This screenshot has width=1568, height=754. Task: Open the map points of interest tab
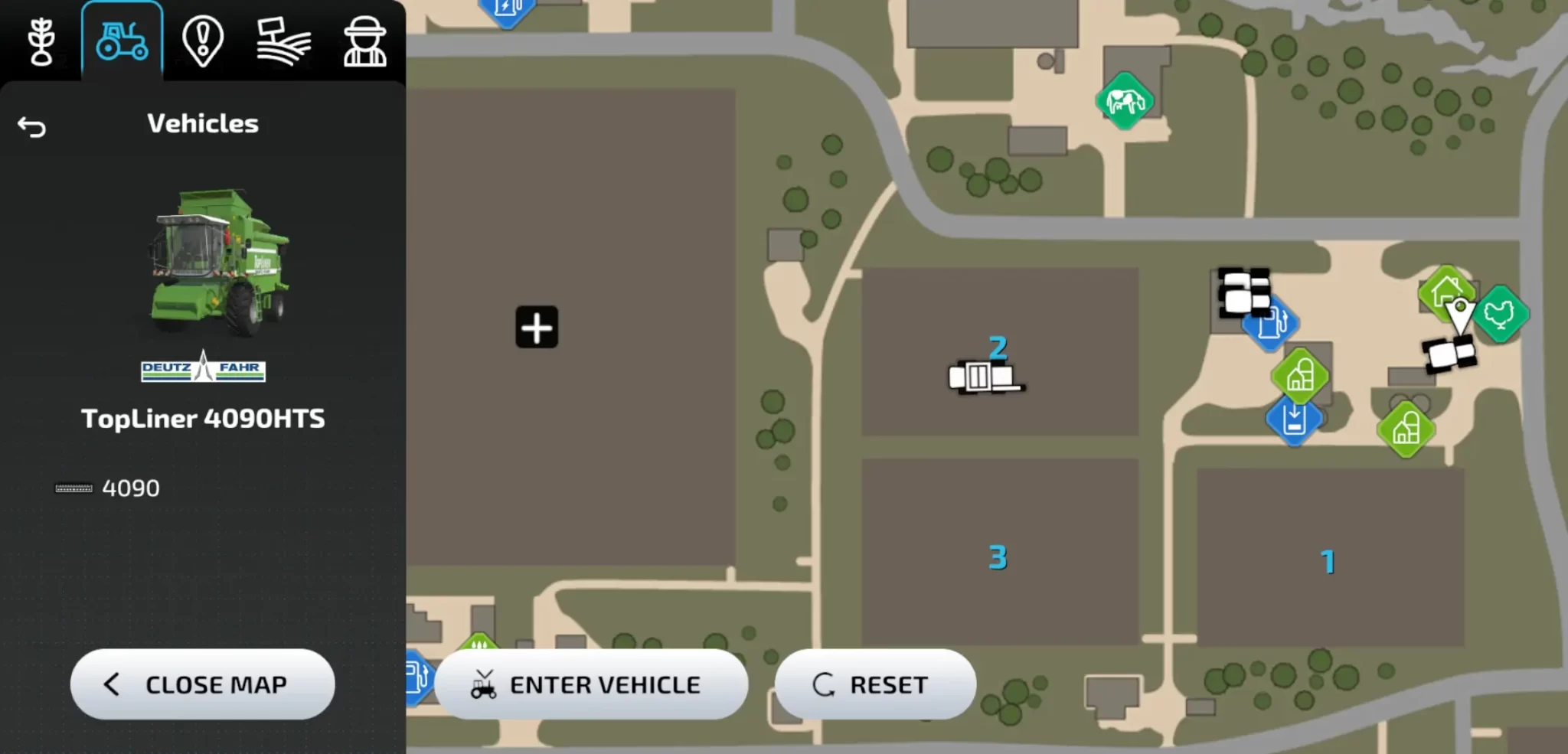click(203, 41)
